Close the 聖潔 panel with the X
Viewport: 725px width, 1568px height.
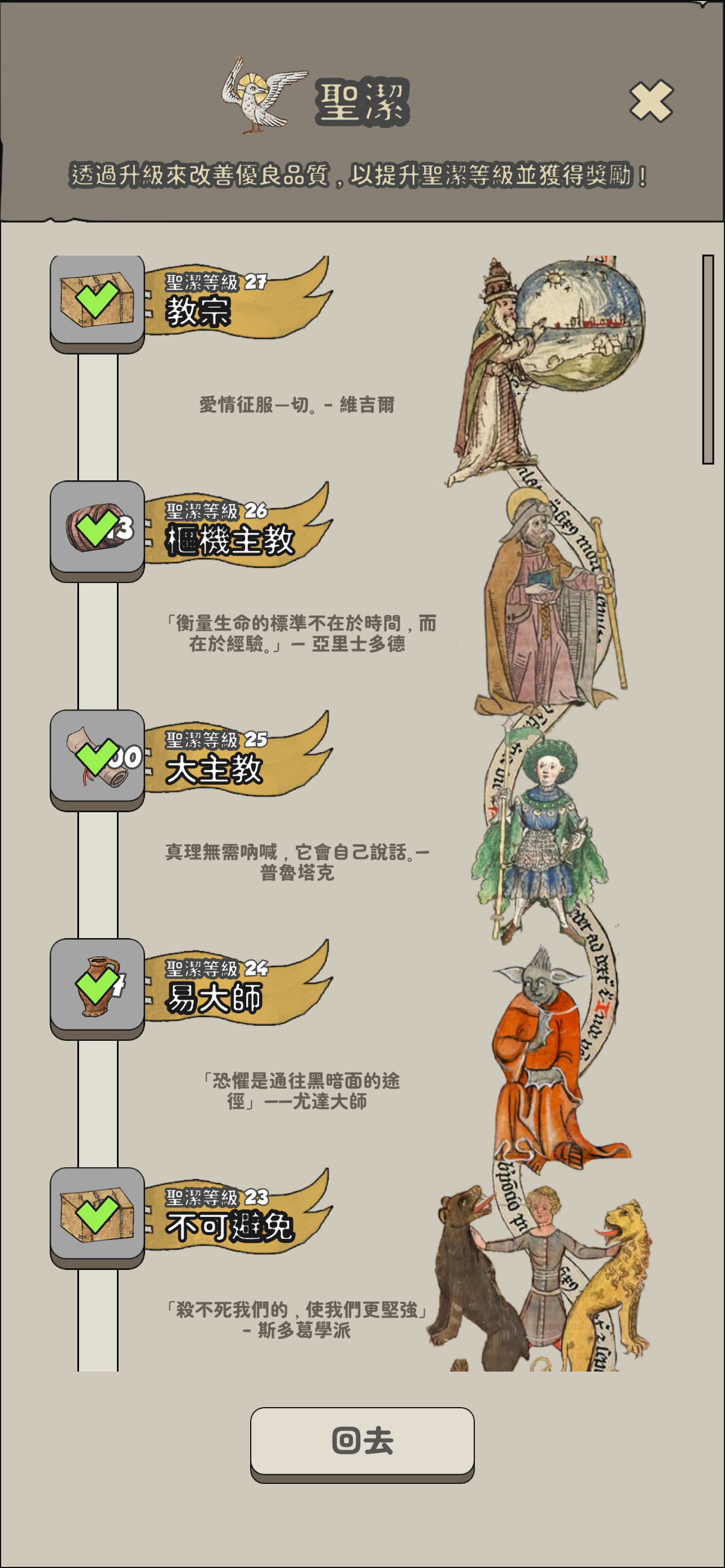coord(650,101)
